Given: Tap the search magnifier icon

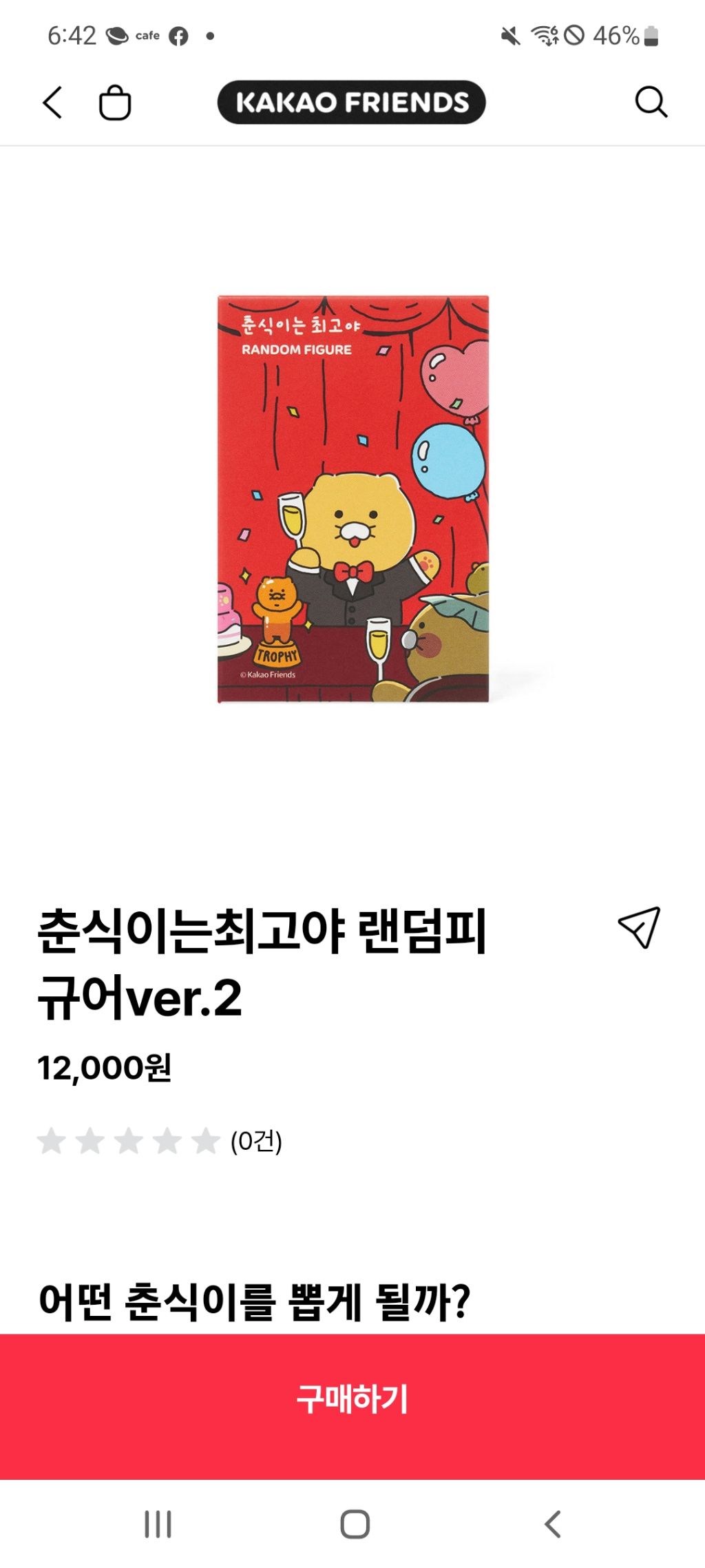Looking at the screenshot, I should click(x=651, y=102).
